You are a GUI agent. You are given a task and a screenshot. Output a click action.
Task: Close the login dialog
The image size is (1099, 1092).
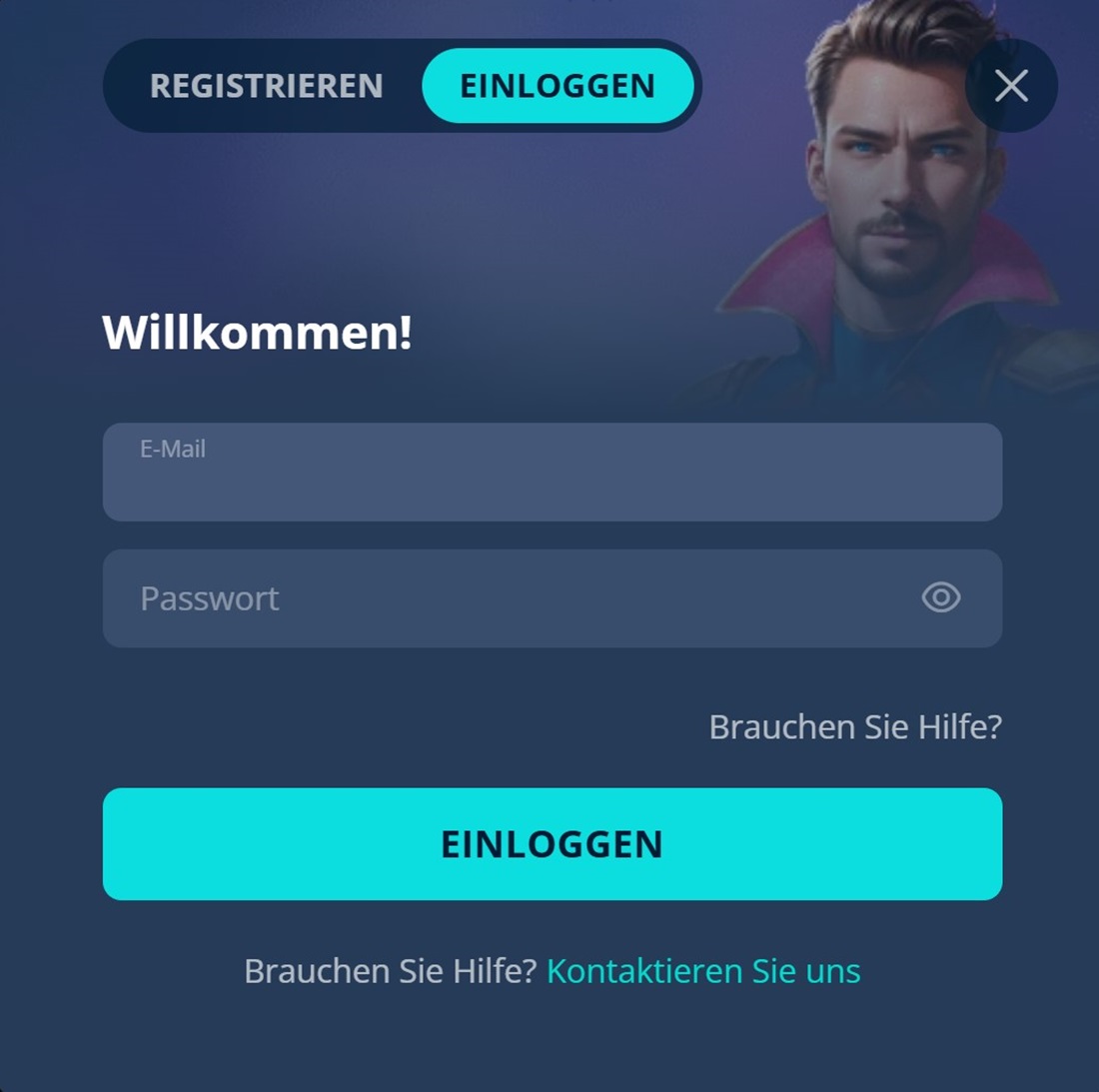1011,86
